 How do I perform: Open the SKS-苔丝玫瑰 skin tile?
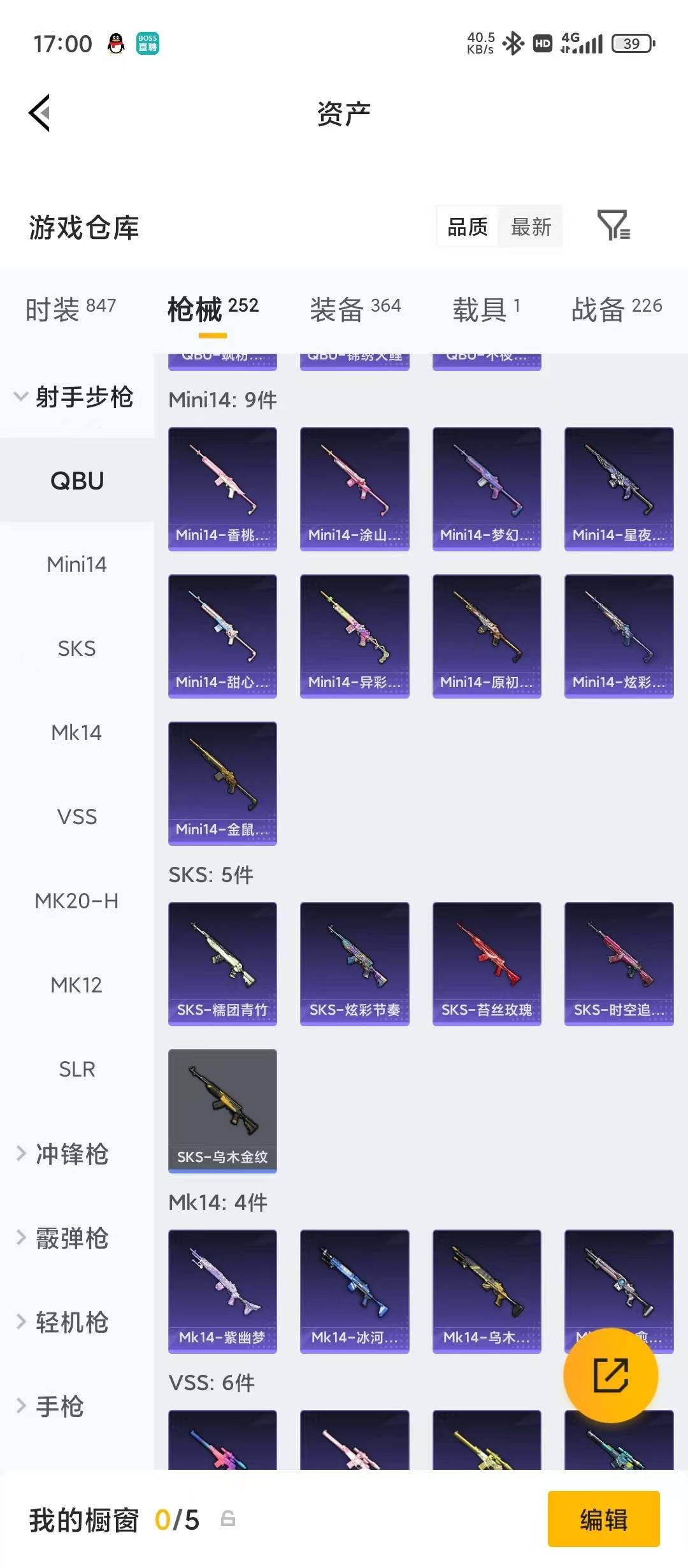click(487, 963)
